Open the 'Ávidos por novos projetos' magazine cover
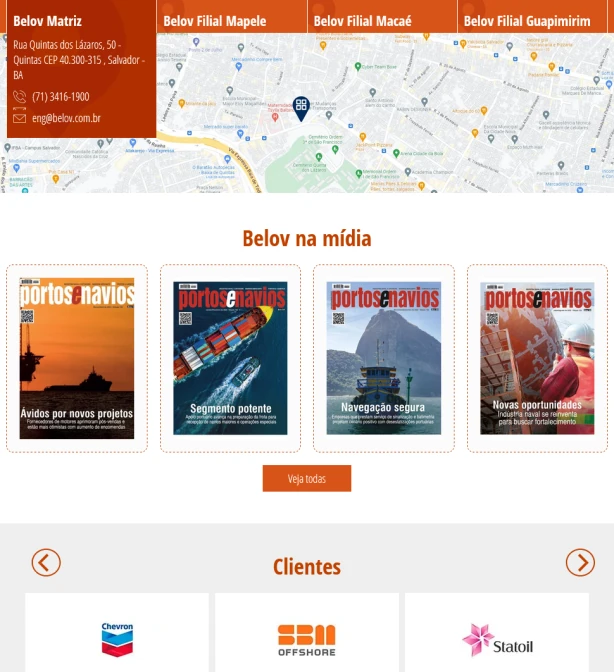Screen dimensions: 614x672 (77, 358)
